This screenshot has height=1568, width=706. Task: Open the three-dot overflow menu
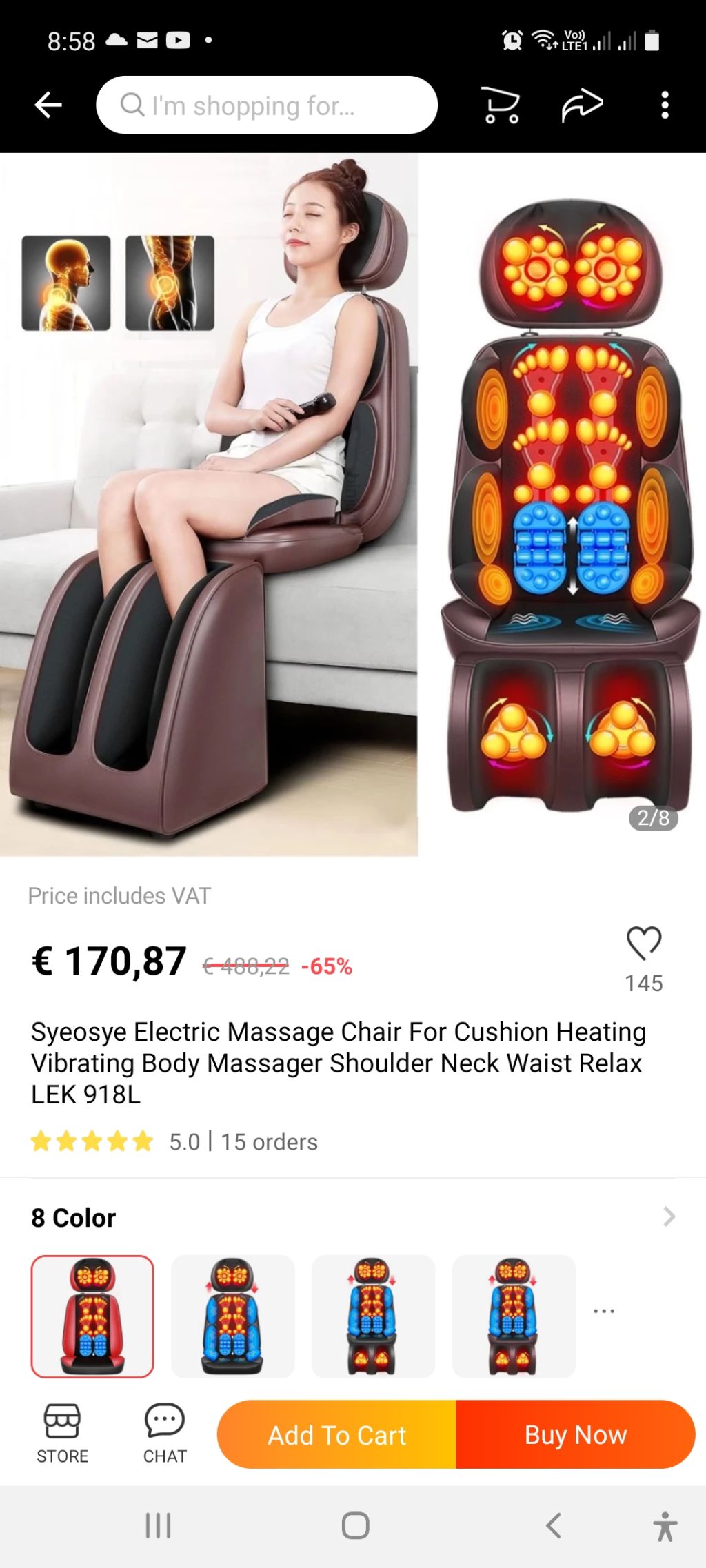[665, 105]
